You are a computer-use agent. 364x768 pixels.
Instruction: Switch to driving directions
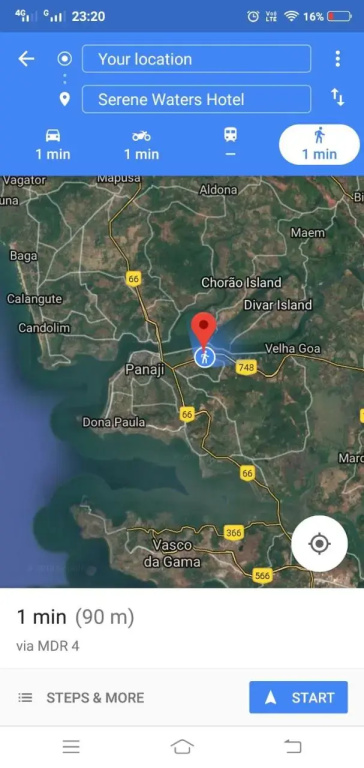(53, 145)
